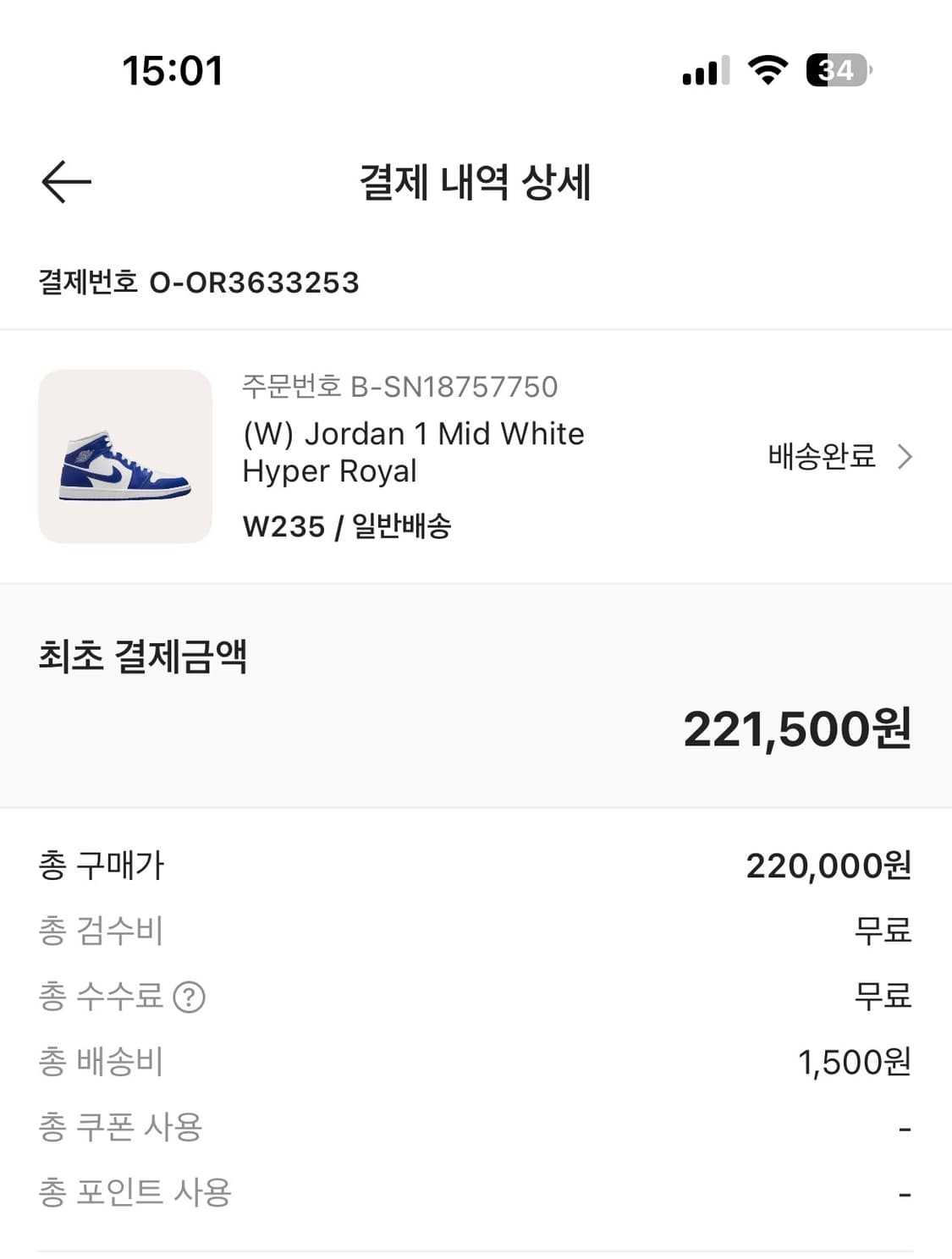952x1259 pixels.
Task: Open order B-SN18757750 details
Action: pos(398,389)
